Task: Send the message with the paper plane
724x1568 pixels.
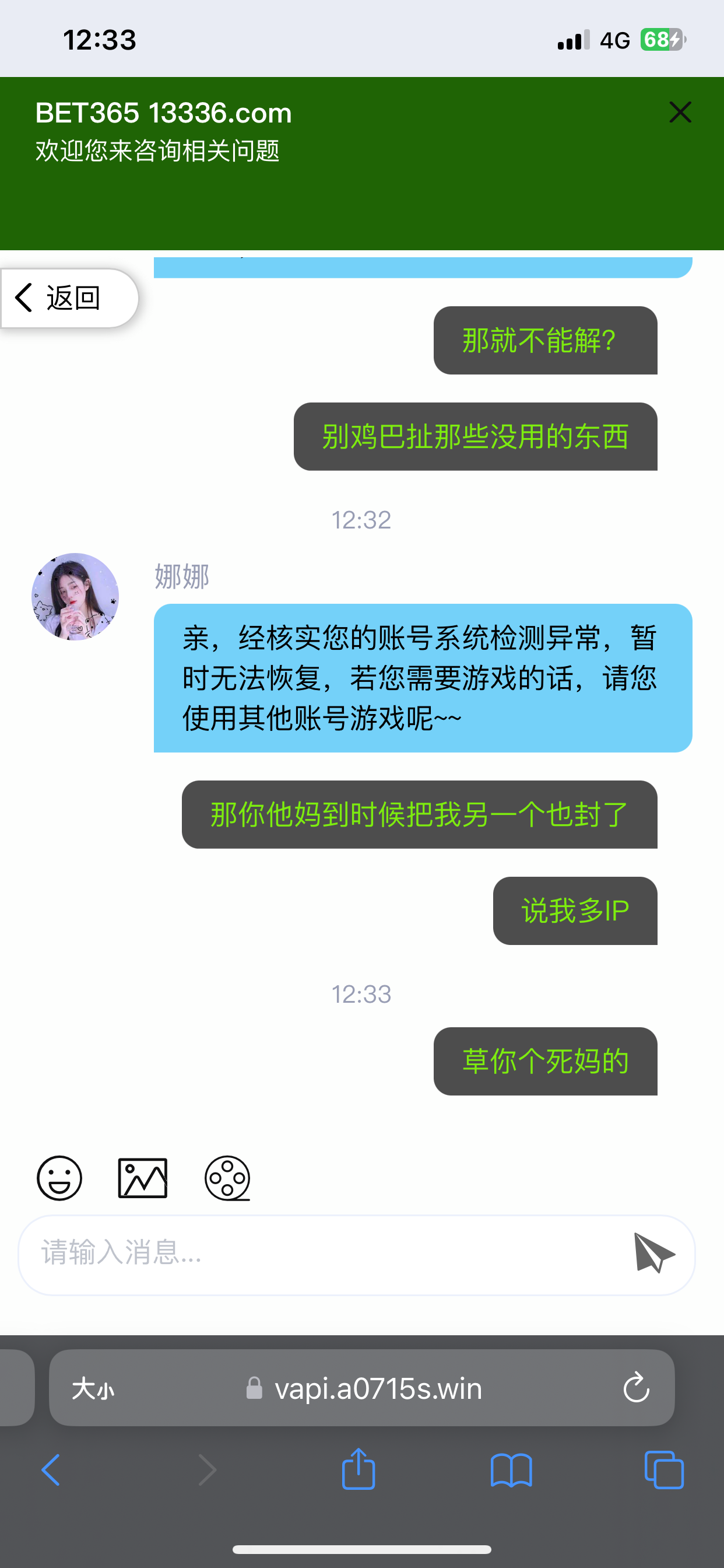Action: click(x=653, y=1254)
